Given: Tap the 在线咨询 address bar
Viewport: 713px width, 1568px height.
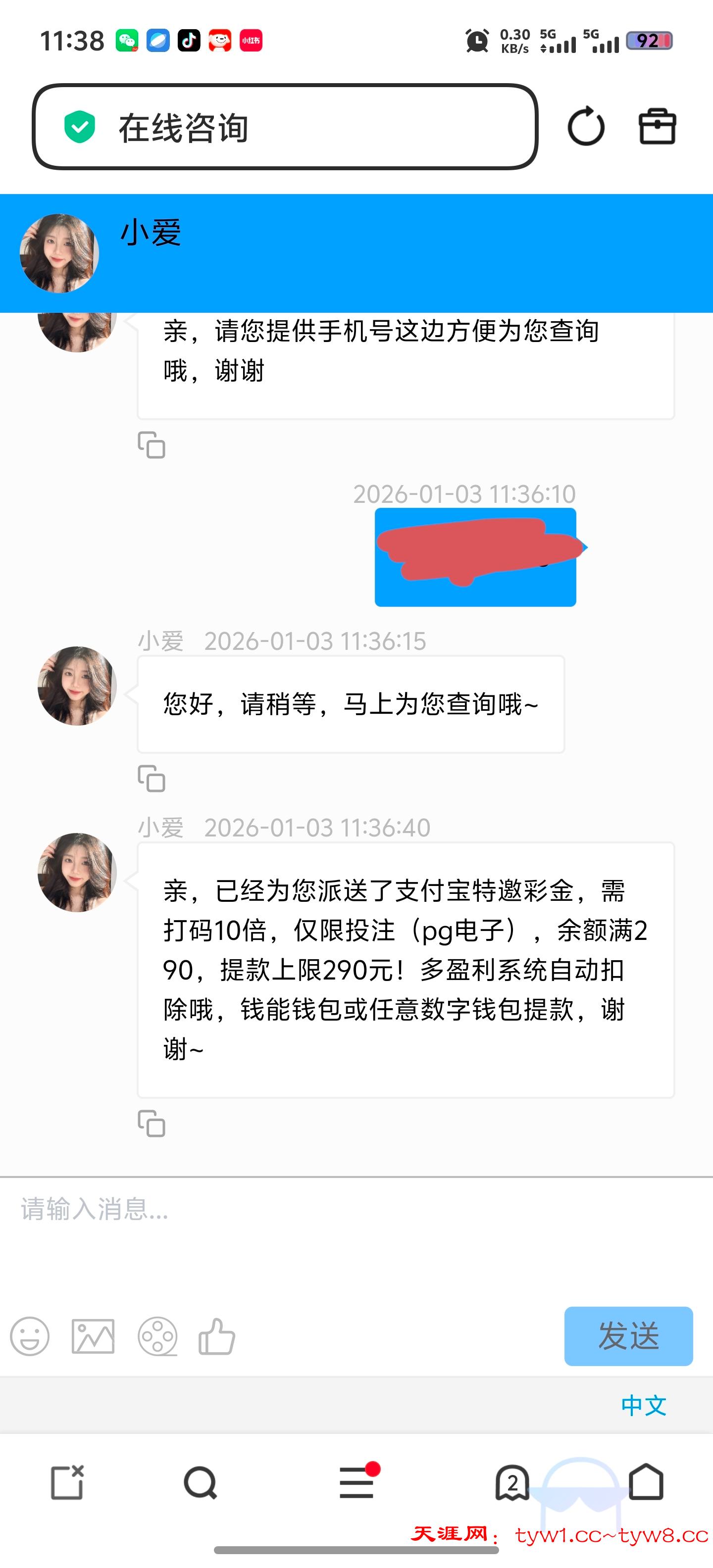Looking at the screenshot, I should coord(284,127).
